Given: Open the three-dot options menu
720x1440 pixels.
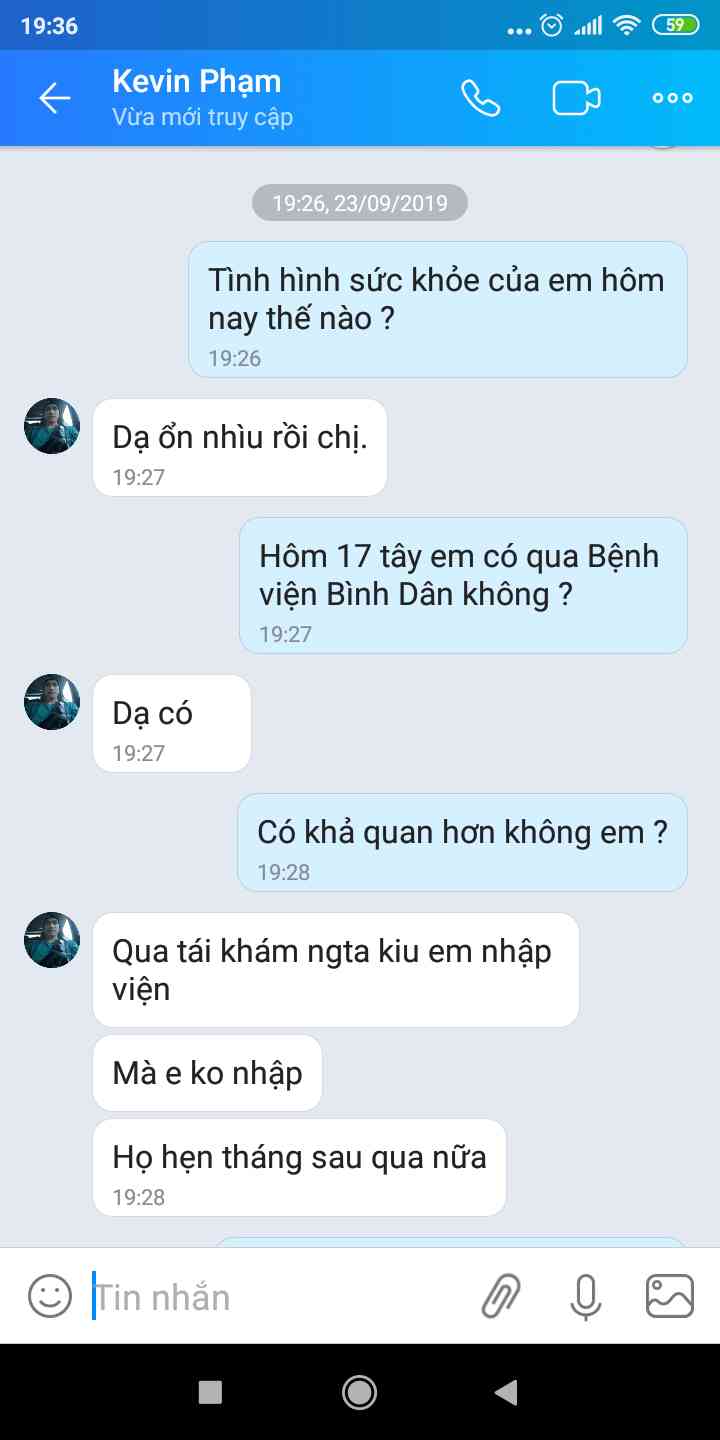Looking at the screenshot, I should (672, 98).
